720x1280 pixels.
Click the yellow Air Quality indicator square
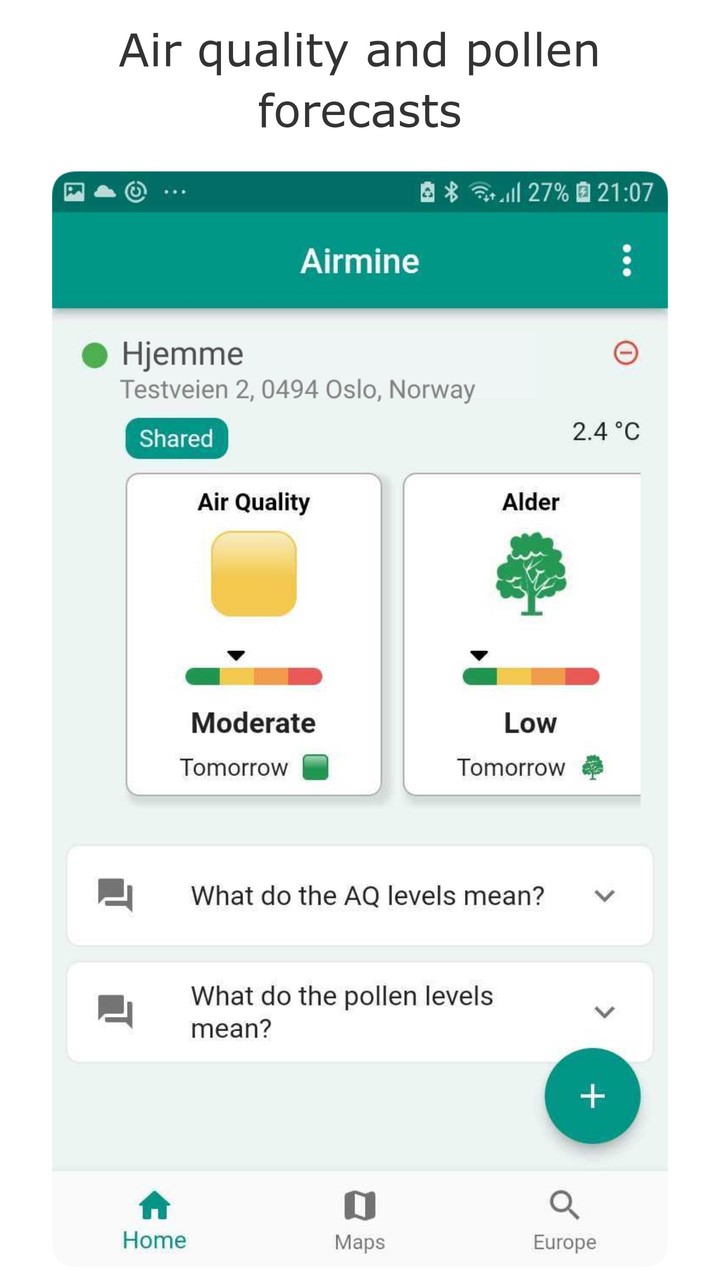pyautogui.click(x=253, y=572)
